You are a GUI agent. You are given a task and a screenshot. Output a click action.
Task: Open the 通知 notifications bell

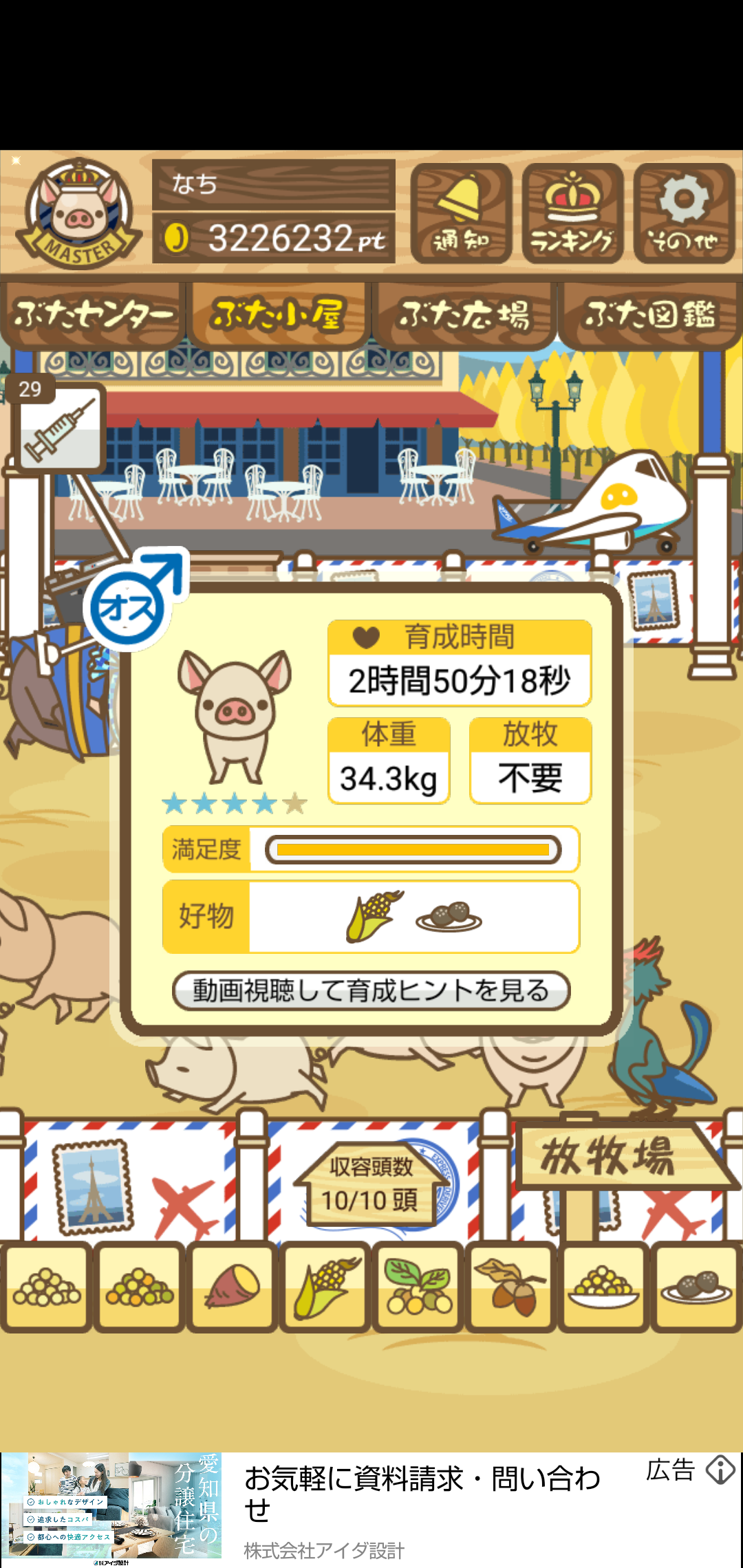tap(461, 213)
